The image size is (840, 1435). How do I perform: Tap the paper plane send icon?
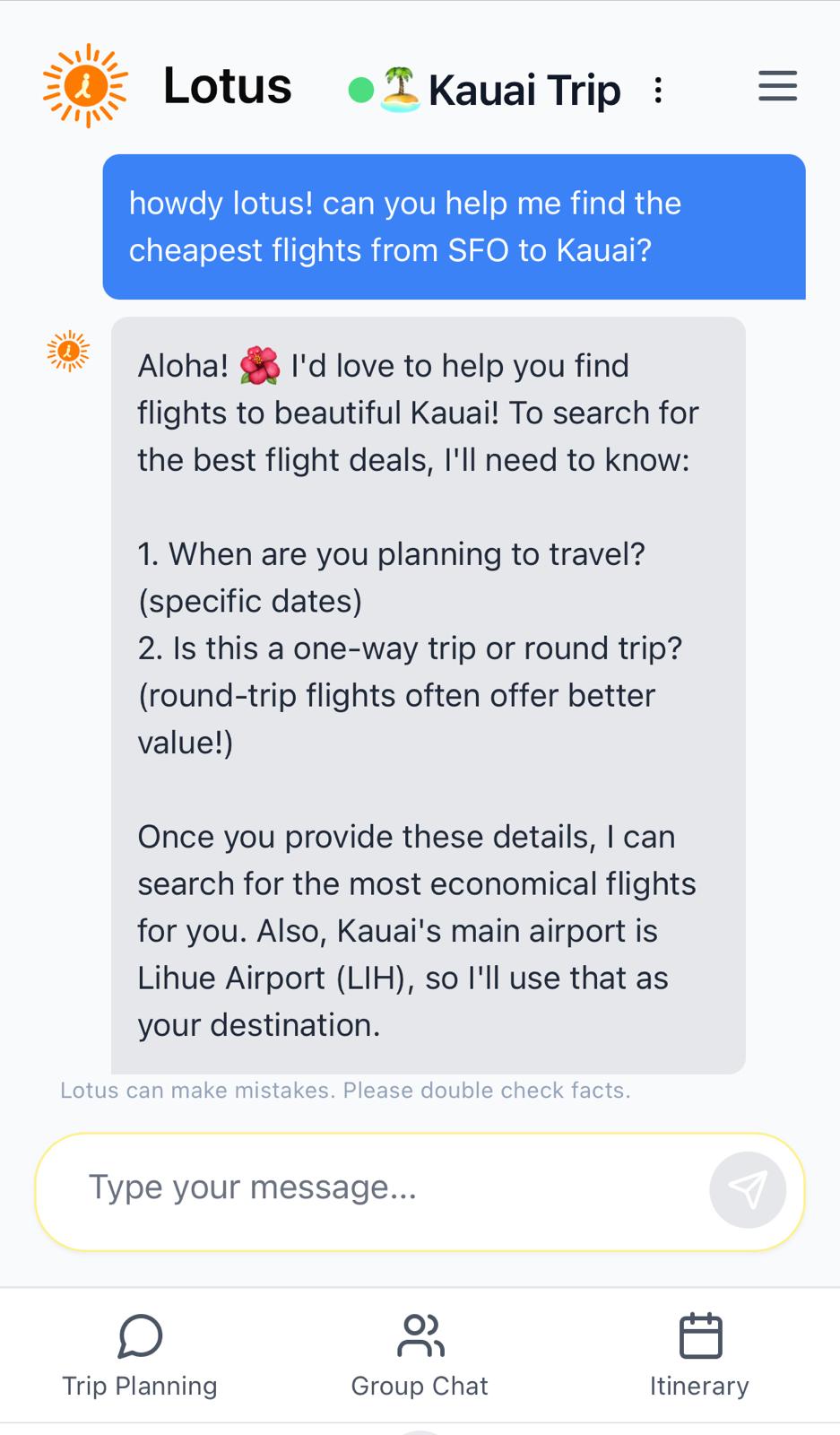tap(749, 1188)
